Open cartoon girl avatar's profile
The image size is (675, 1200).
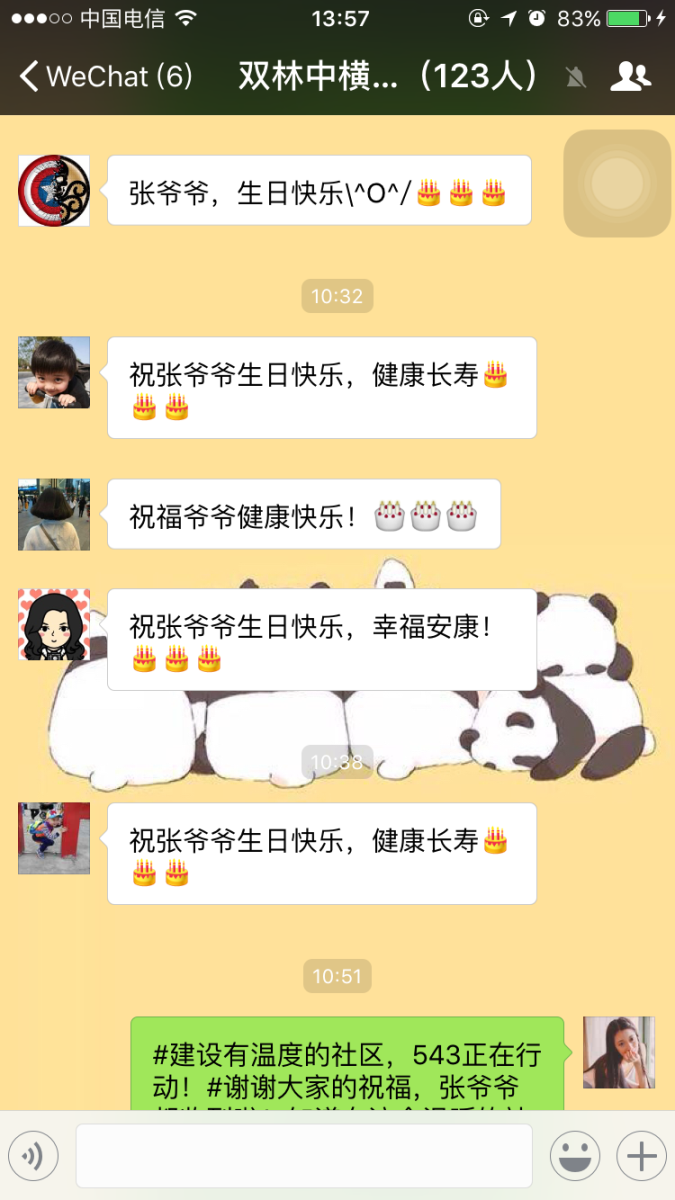(x=54, y=625)
